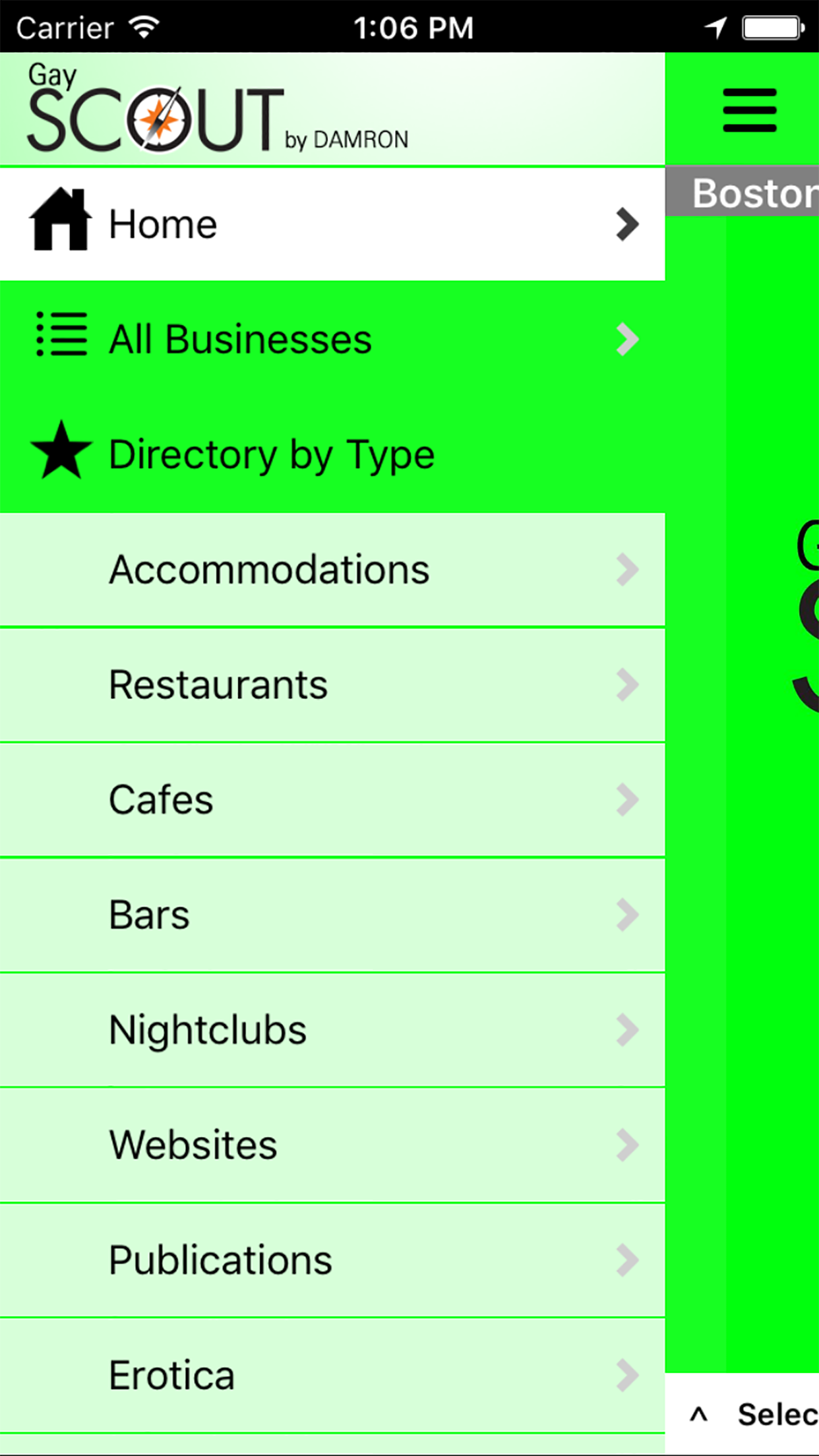The width and height of the screenshot is (819, 1456).
Task: Expand the Select picker at bottom
Action: click(743, 1414)
